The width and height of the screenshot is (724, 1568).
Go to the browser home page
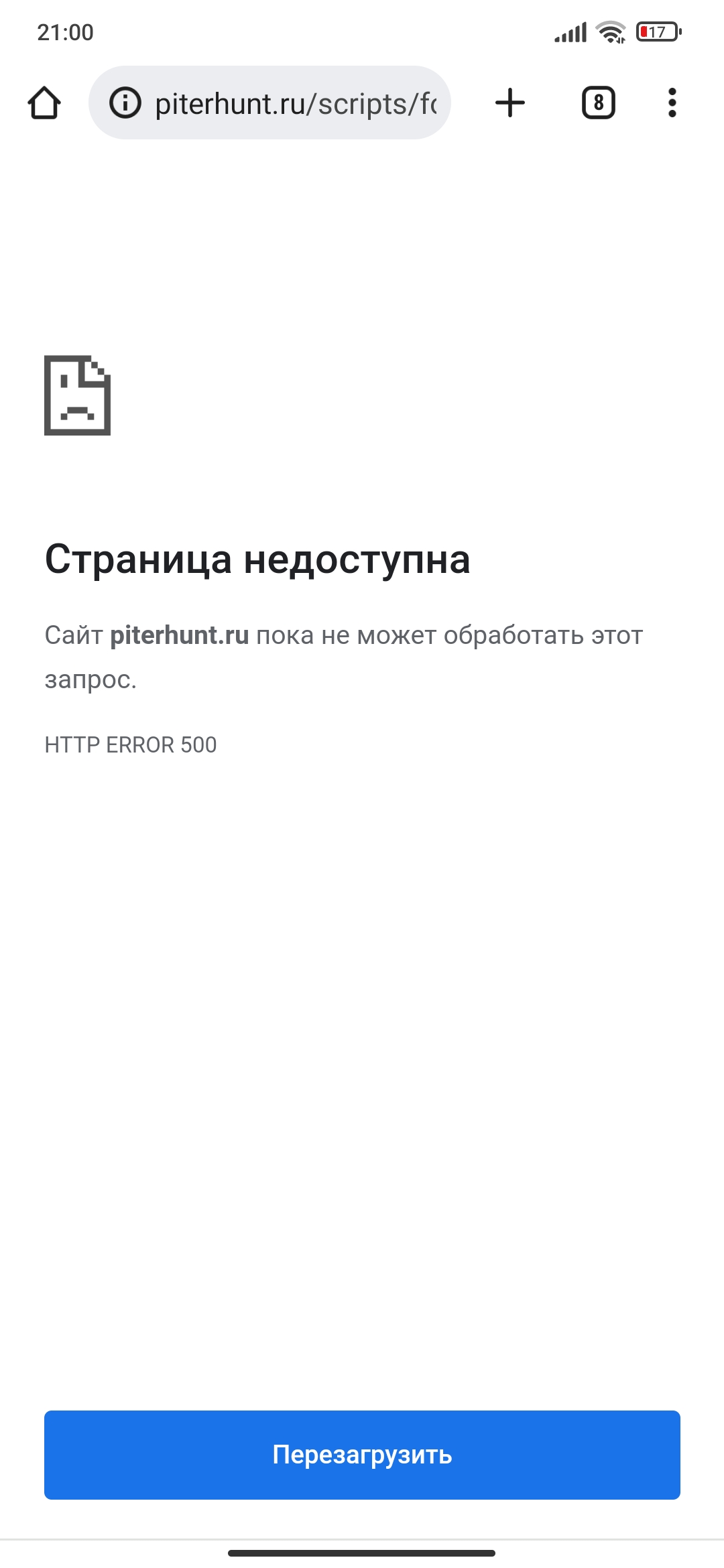tap(44, 103)
